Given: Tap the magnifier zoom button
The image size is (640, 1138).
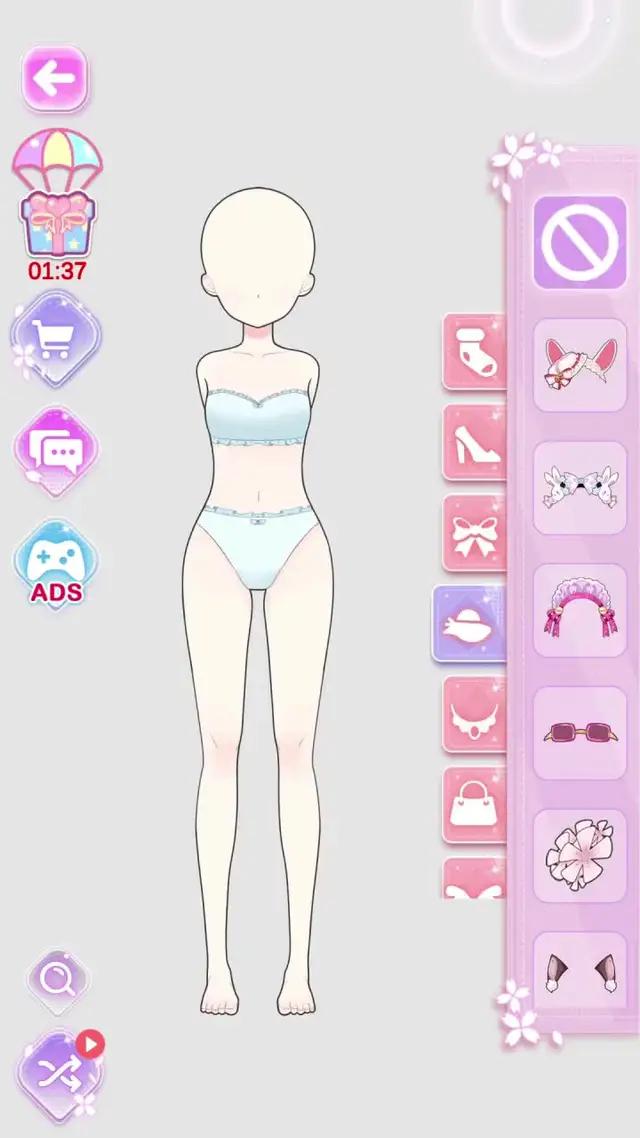Looking at the screenshot, I should tap(57, 982).
